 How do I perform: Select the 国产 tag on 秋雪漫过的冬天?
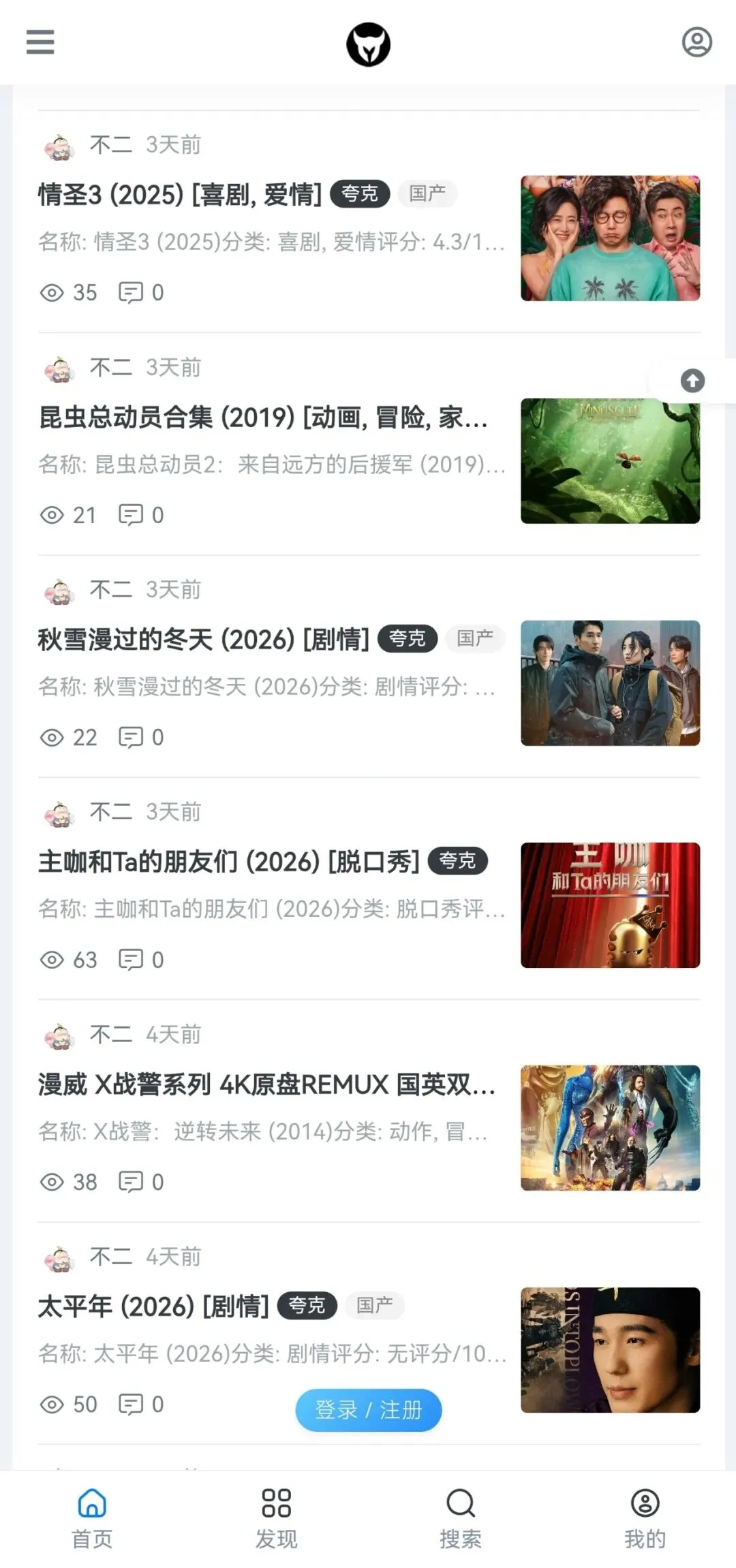pyautogui.click(x=475, y=638)
